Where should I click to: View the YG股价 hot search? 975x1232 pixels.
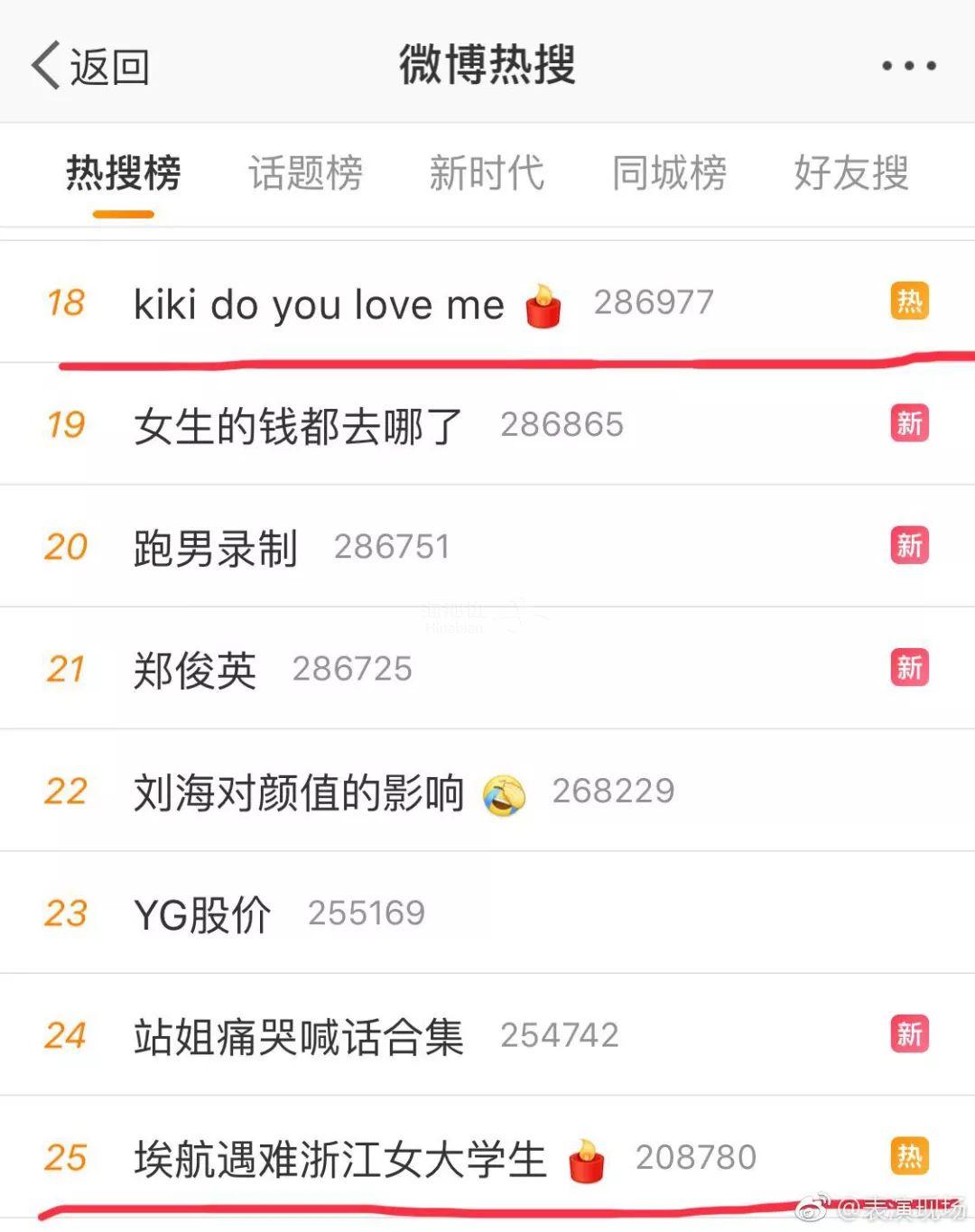tap(202, 913)
